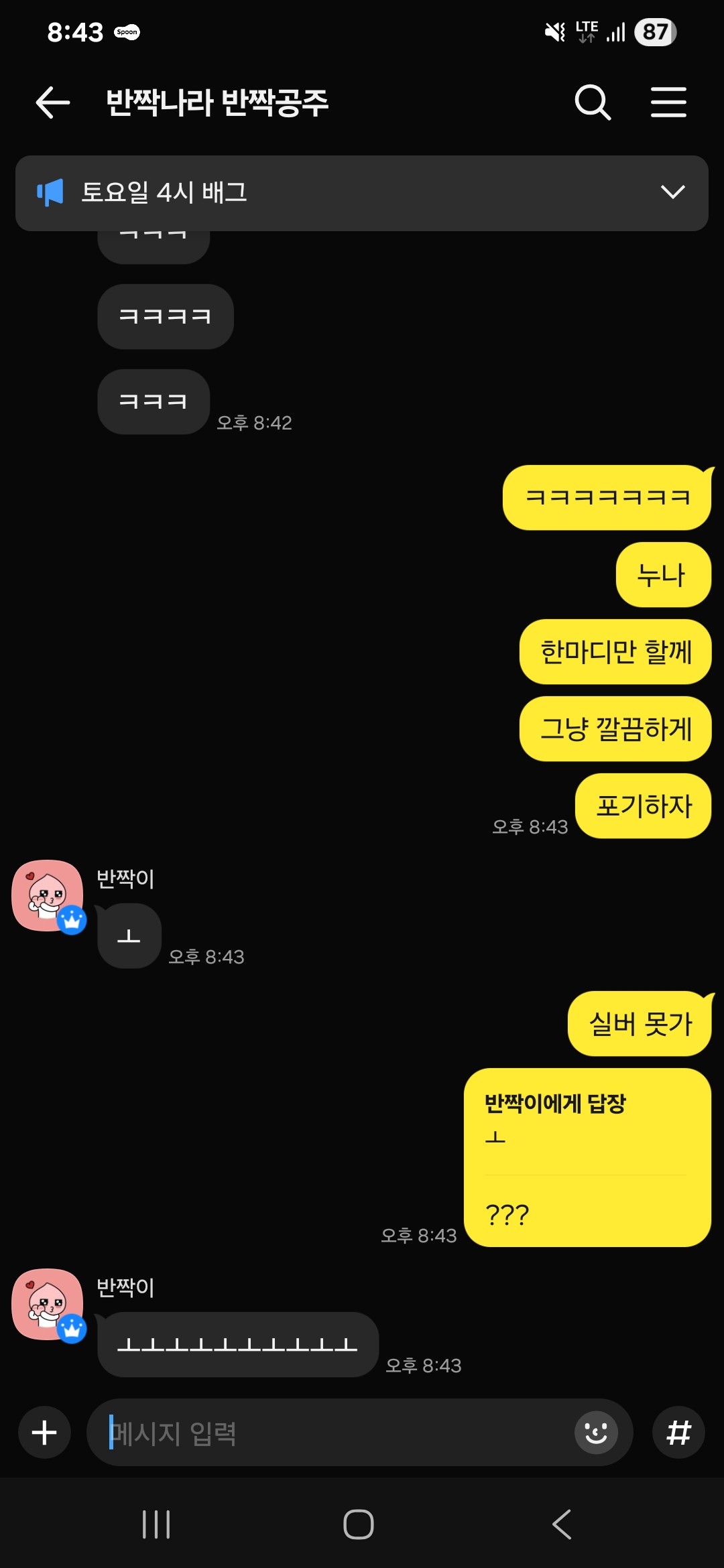The image size is (724, 1568).
Task: Tap the '포기하자' yellow message bubble
Action: 642,806
